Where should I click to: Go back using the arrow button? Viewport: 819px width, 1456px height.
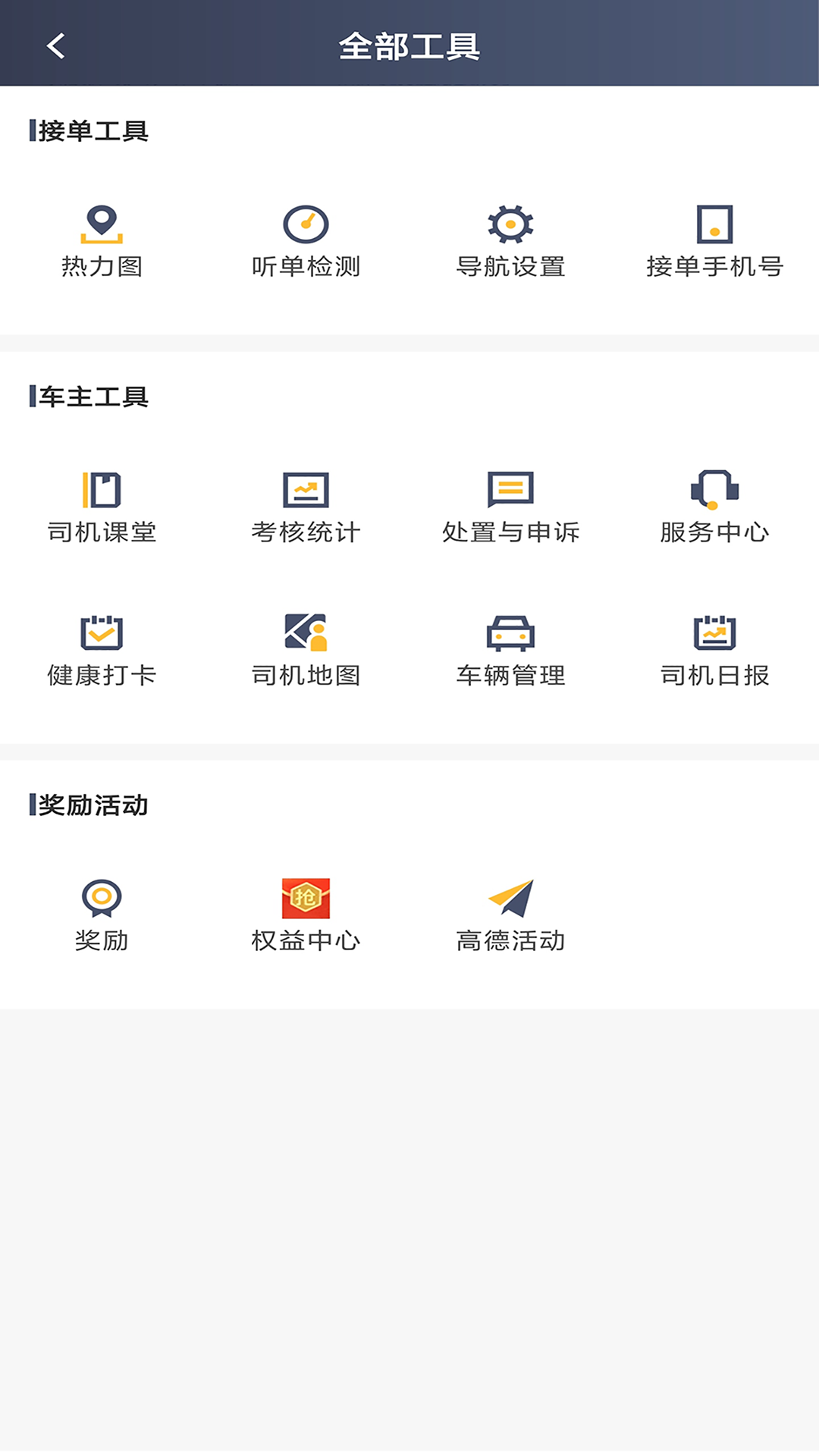[55, 45]
